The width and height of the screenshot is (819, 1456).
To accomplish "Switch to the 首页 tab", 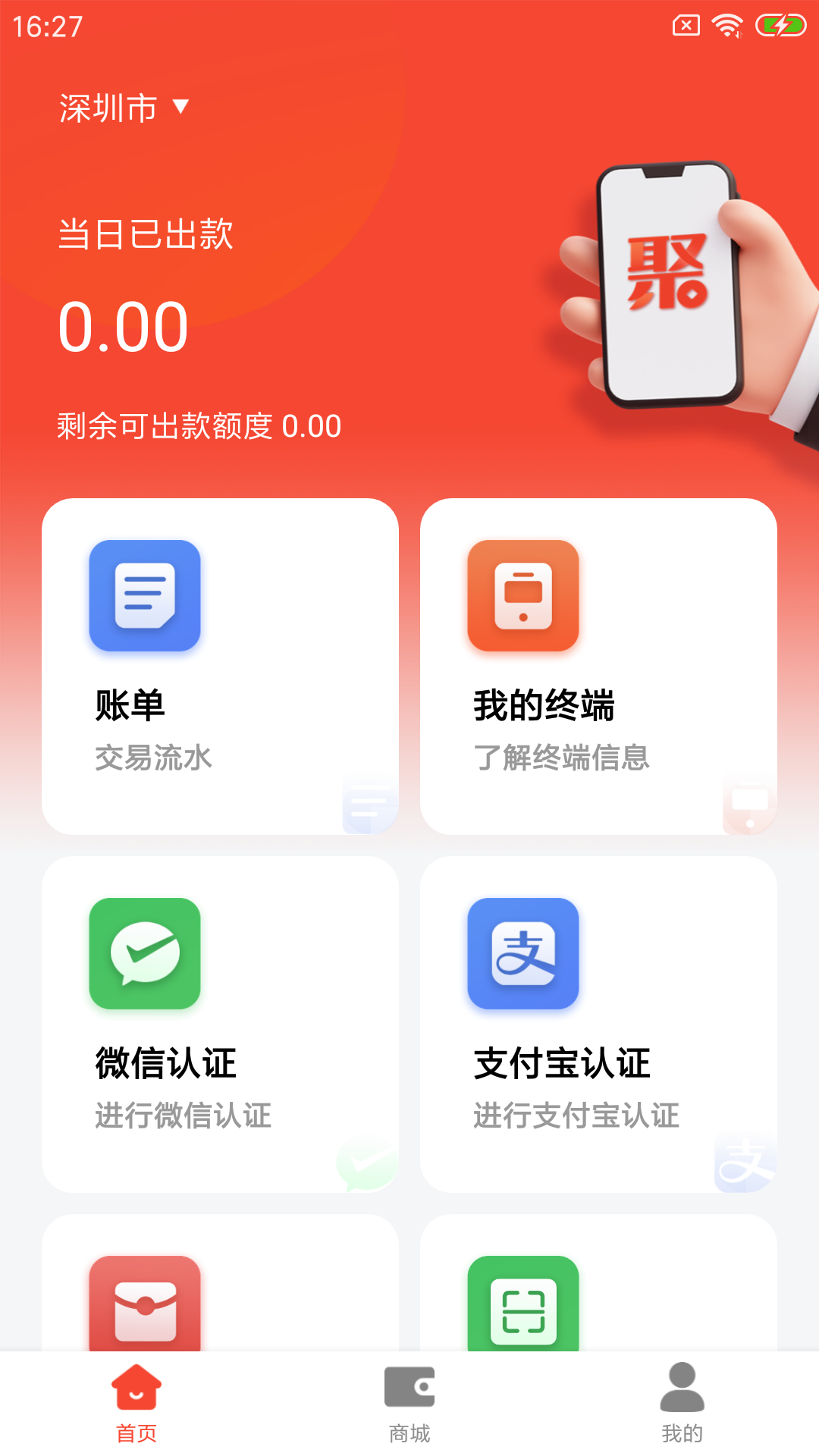I will click(x=136, y=1403).
